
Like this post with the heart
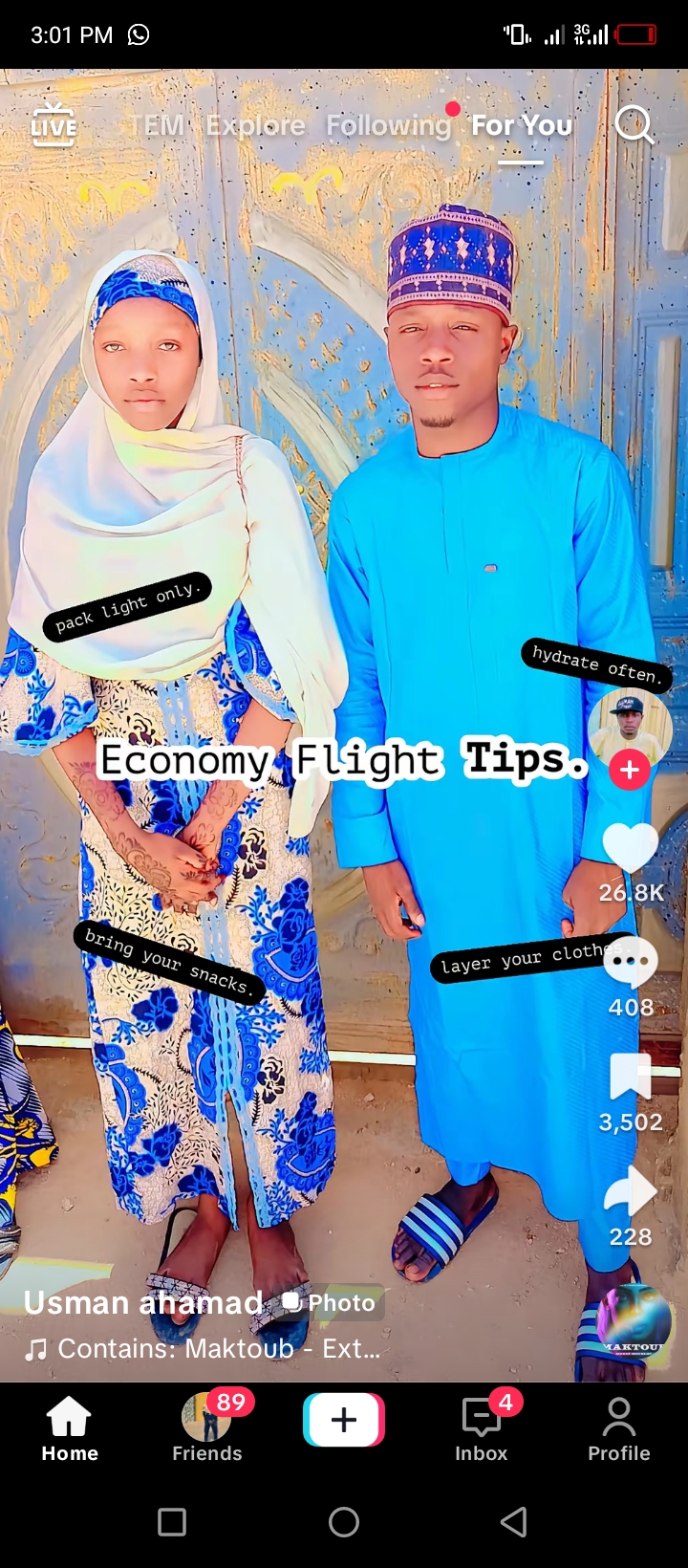[x=631, y=848]
